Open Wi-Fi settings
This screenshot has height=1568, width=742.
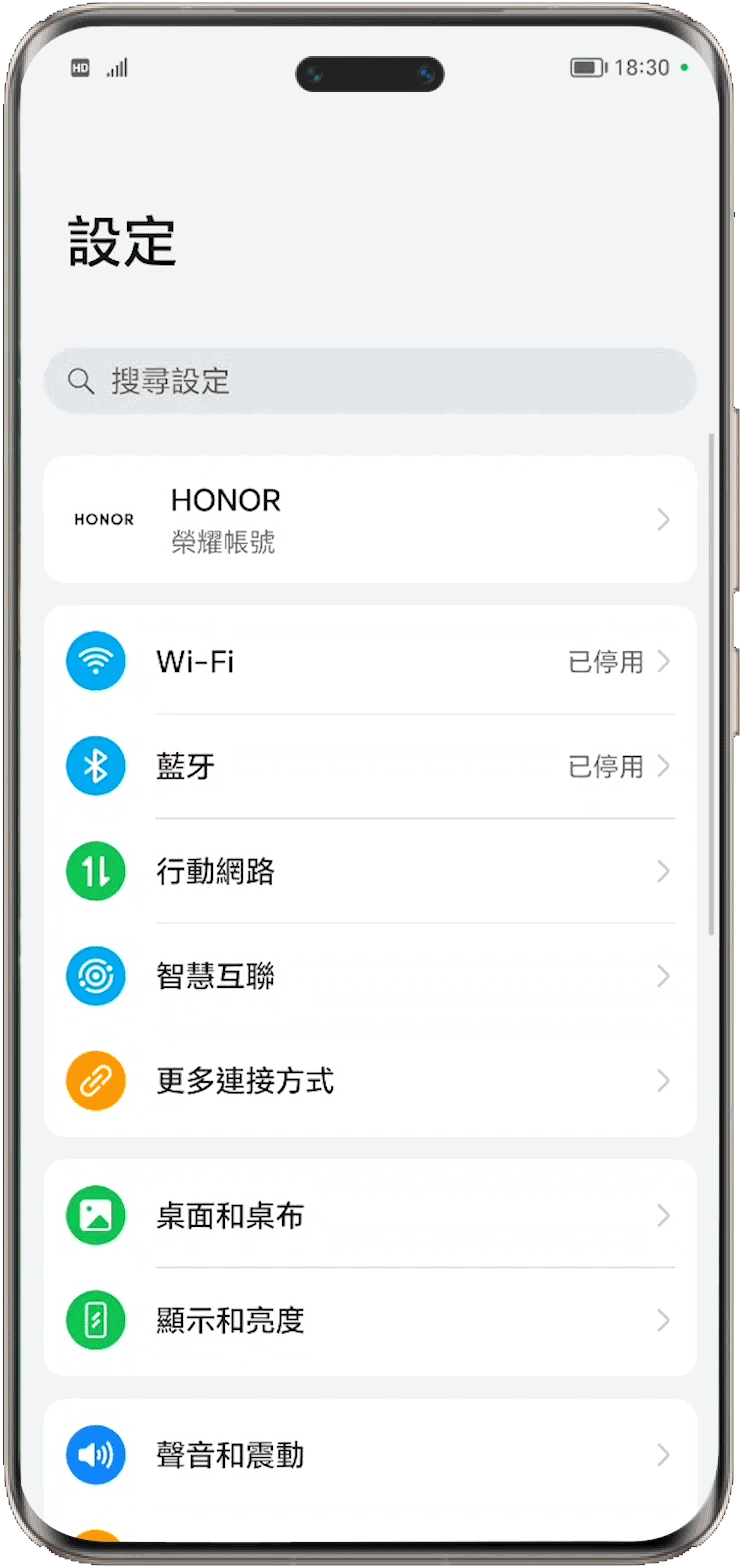tap(370, 661)
